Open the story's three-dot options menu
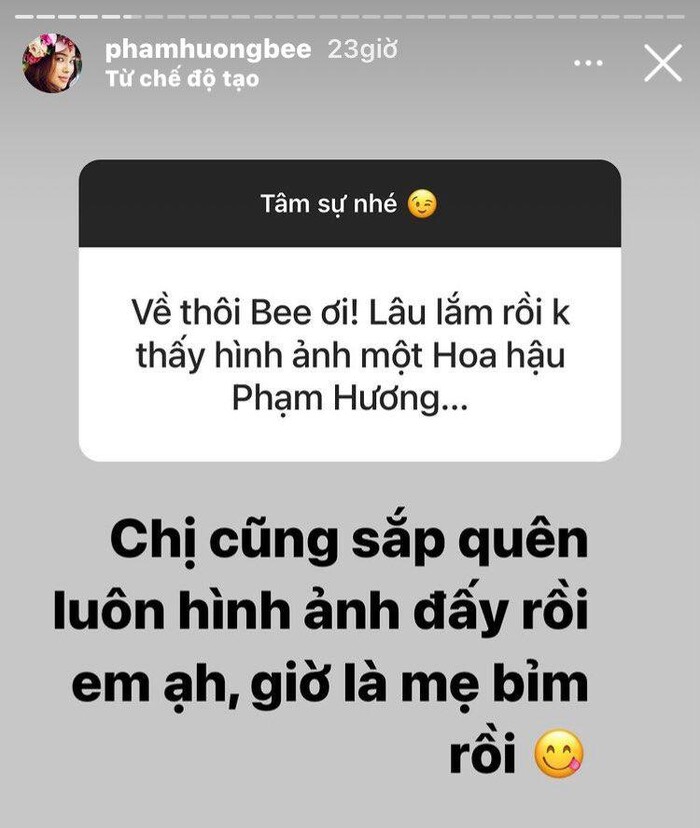This screenshot has height=828, width=700. point(588,63)
